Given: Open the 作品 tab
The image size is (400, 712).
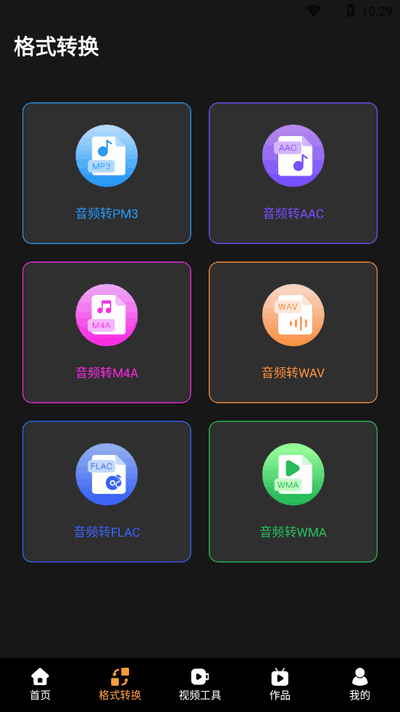Looking at the screenshot, I should tap(280, 684).
